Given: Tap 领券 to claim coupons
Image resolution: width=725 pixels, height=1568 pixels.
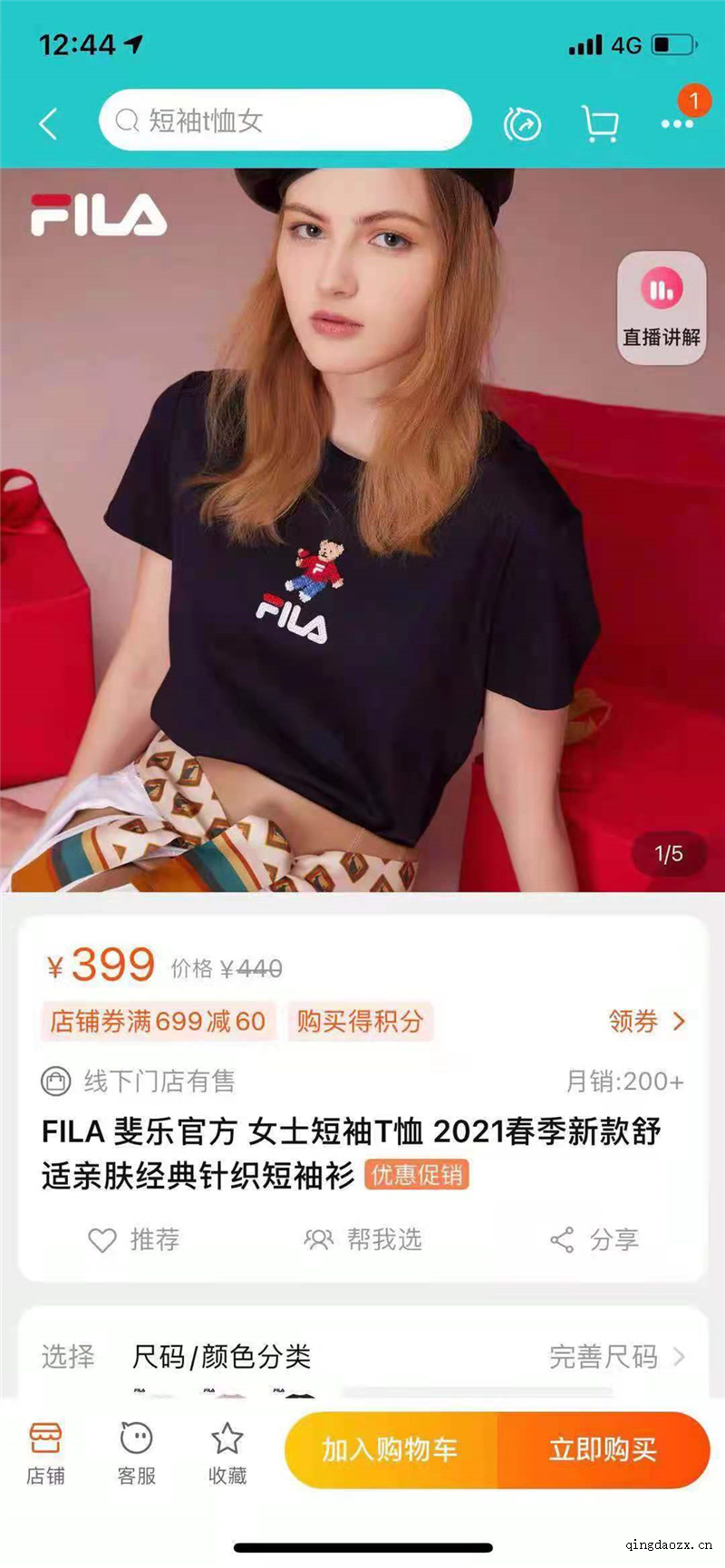Looking at the screenshot, I should click(x=647, y=1022).
